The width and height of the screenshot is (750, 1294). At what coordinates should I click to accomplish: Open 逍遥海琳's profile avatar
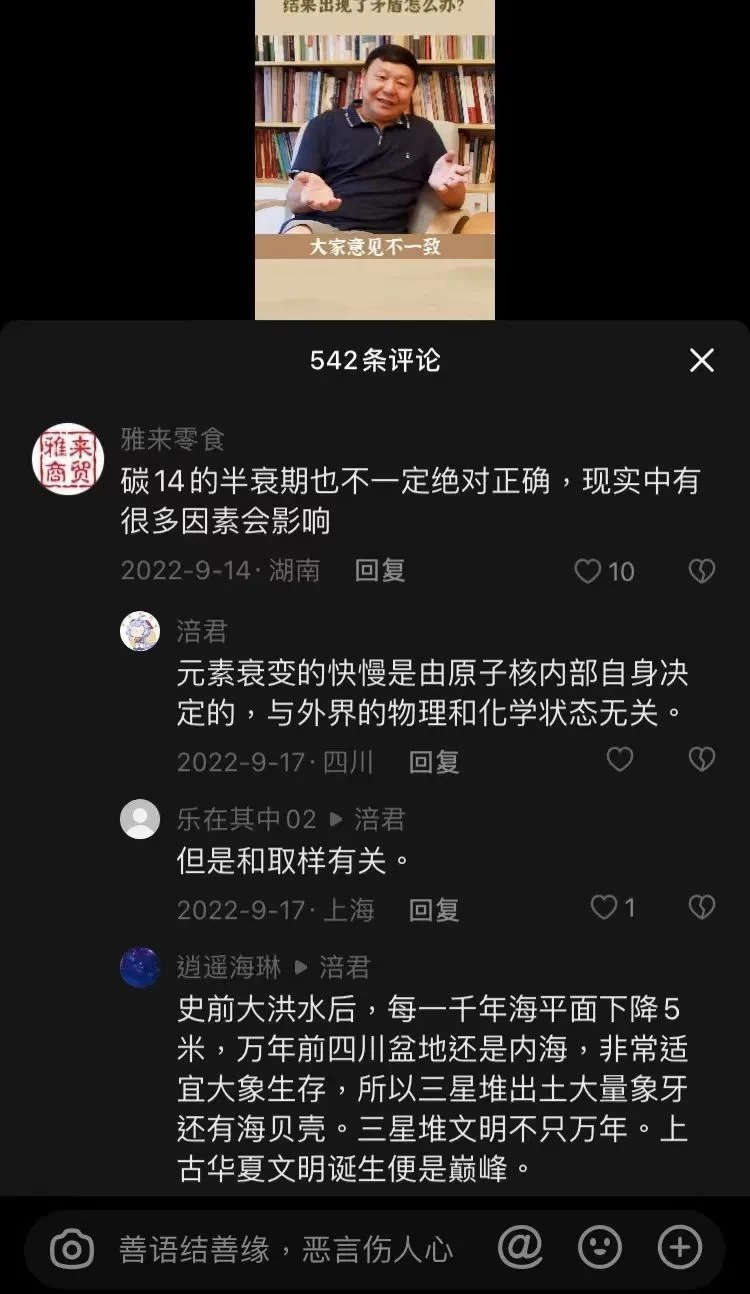(x=140, y=967)
